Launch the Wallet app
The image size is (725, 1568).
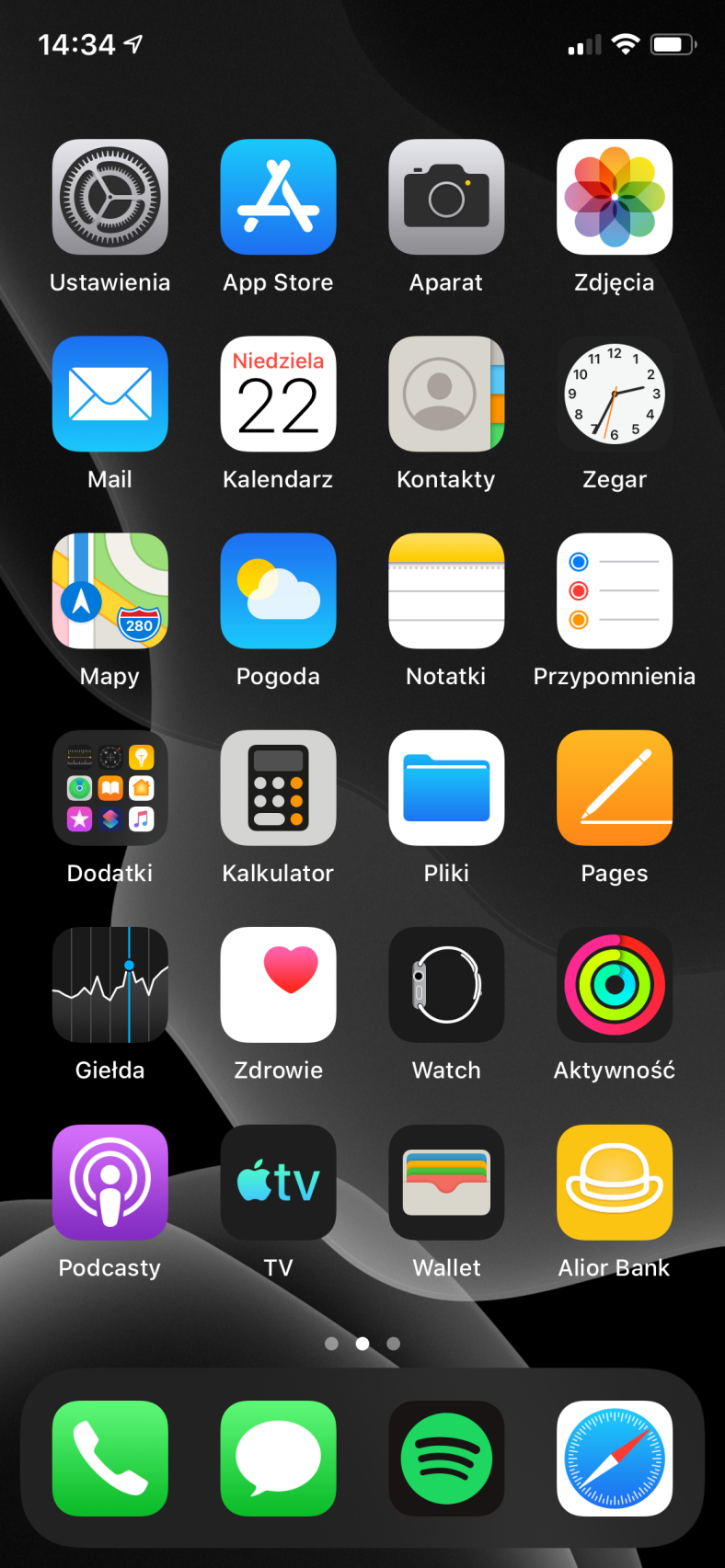click(x=446, y=1183)
